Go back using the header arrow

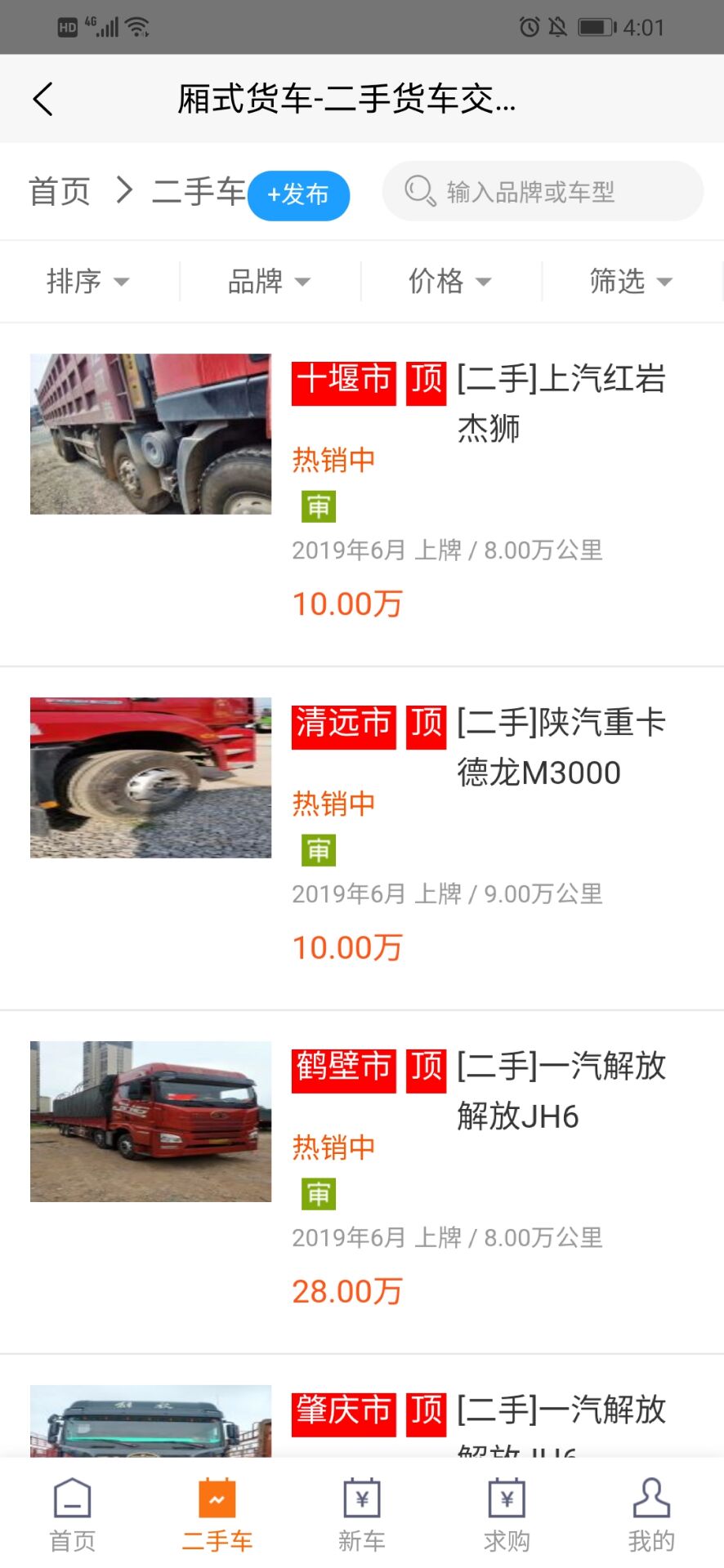[x=43, y=100]
